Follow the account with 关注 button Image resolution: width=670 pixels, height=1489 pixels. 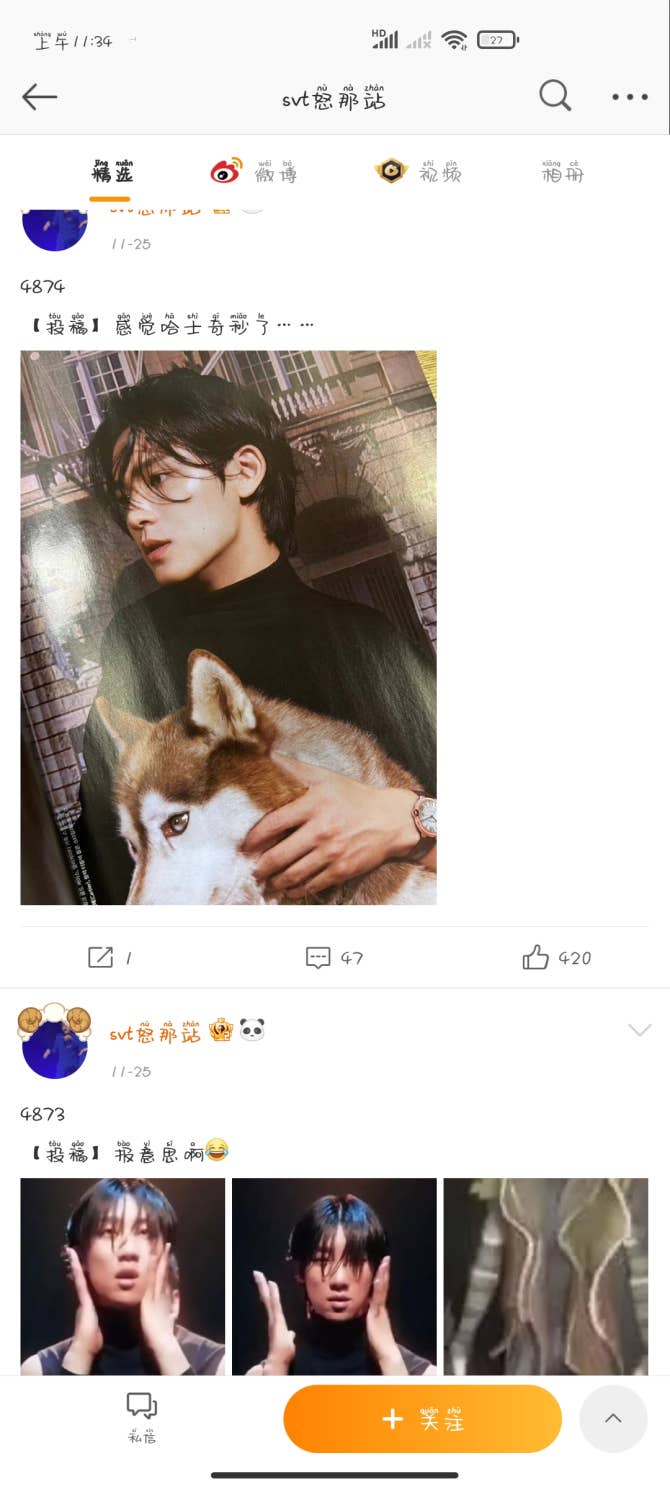(422, 1418)
